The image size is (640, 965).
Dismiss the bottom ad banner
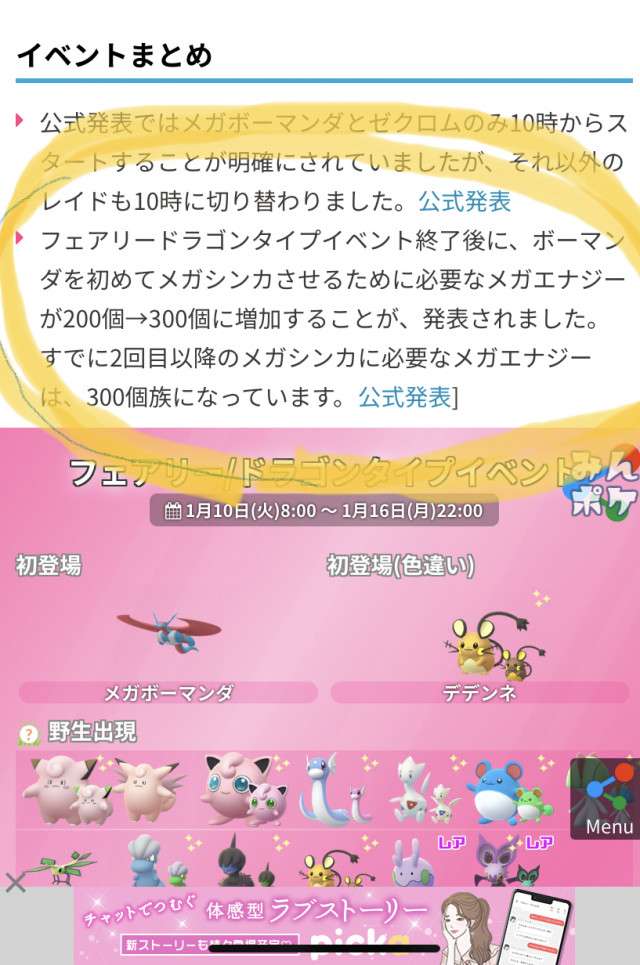pyautogui.click(x=15, y=882)
